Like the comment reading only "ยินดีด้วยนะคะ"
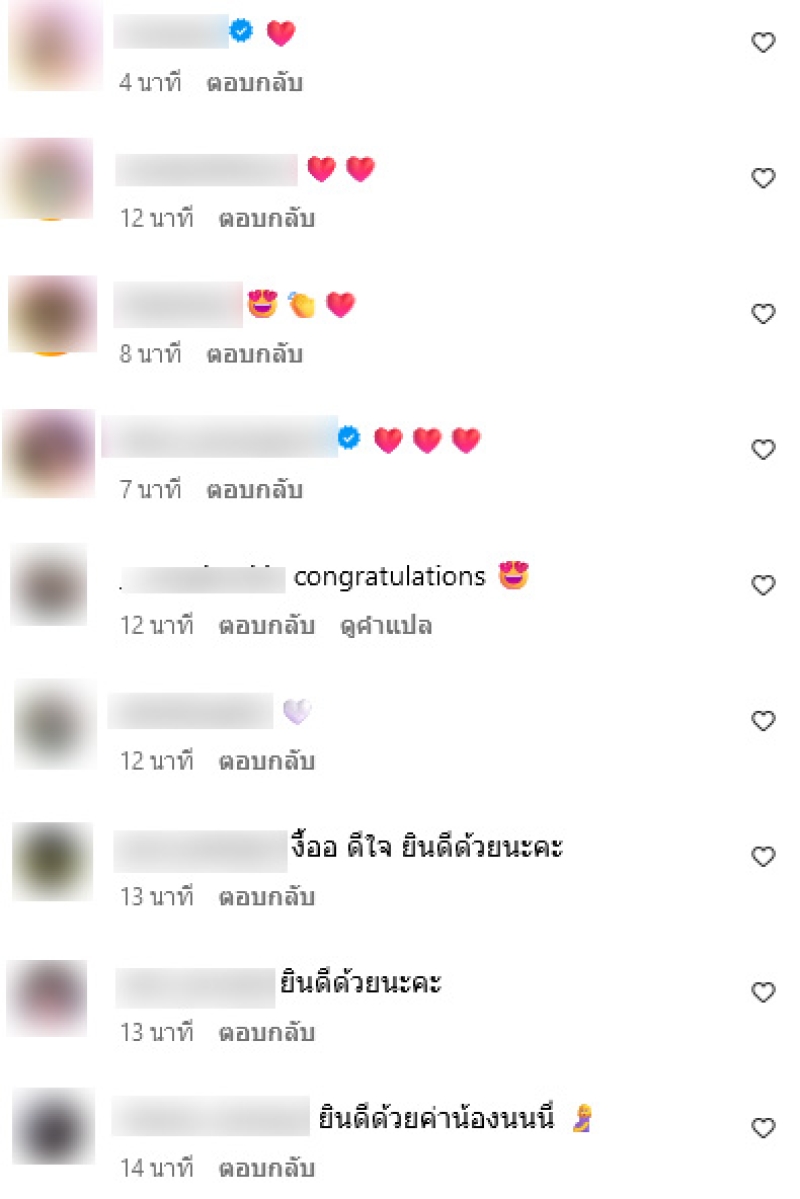Viewport: 800px width, 1199px height. (763, 992)
